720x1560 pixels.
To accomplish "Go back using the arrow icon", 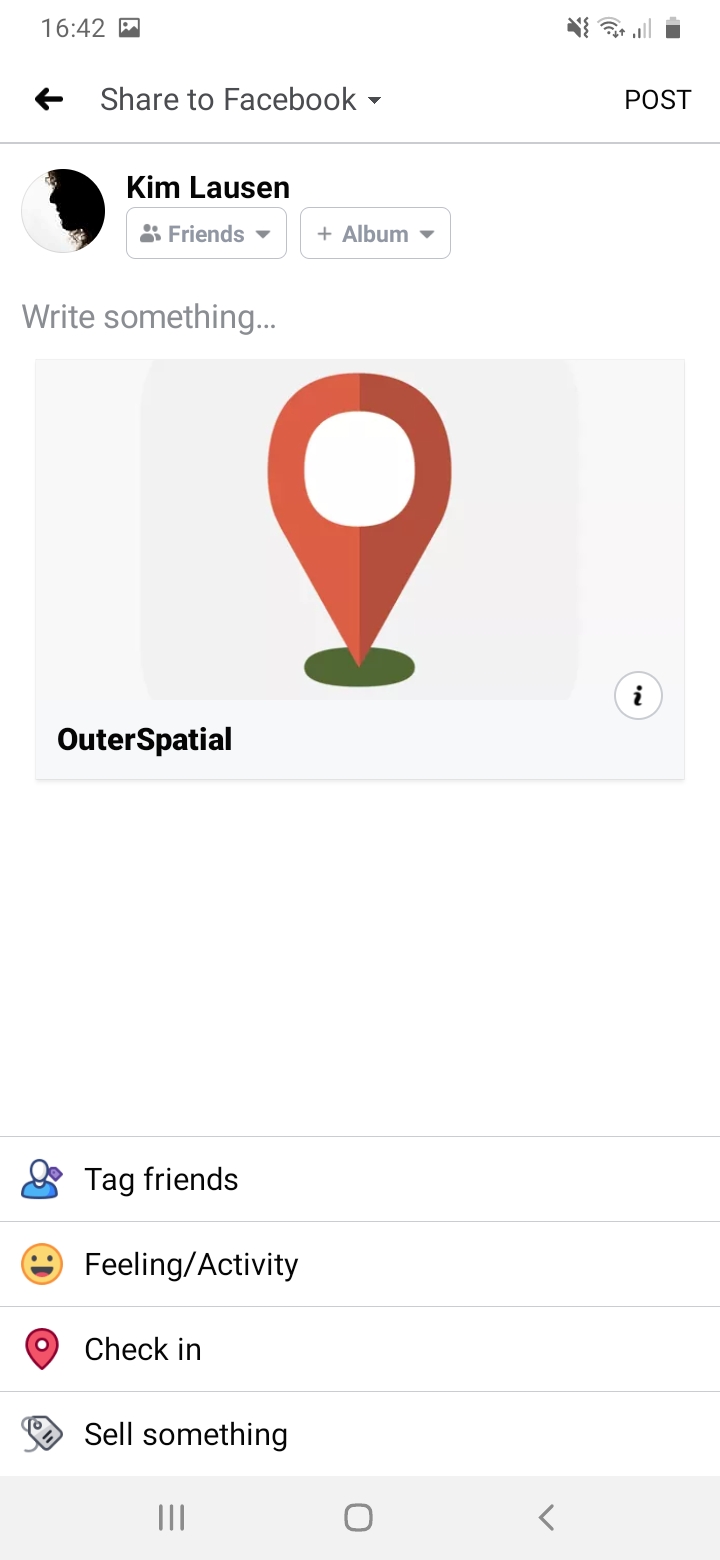I will point(48,99).
